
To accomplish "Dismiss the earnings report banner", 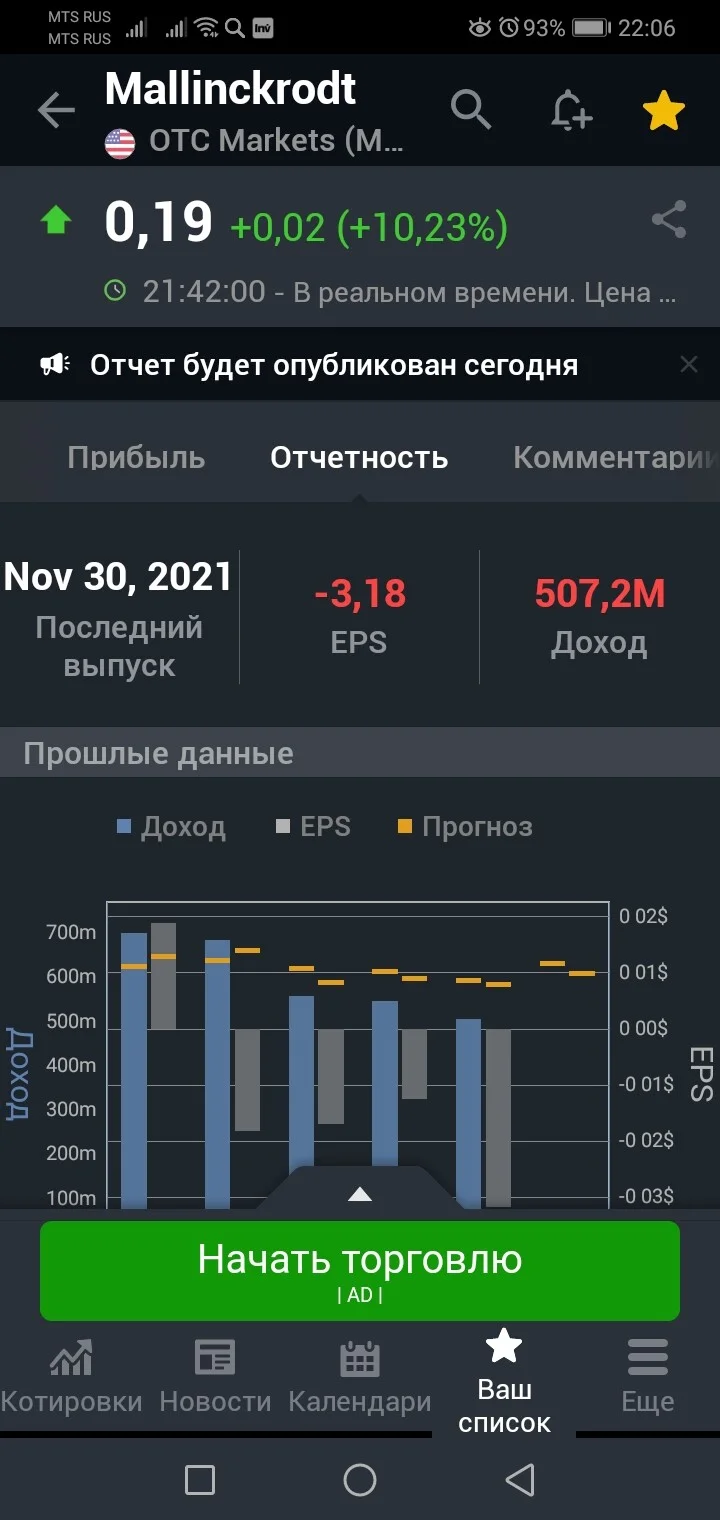I will (x=689, y=364).
